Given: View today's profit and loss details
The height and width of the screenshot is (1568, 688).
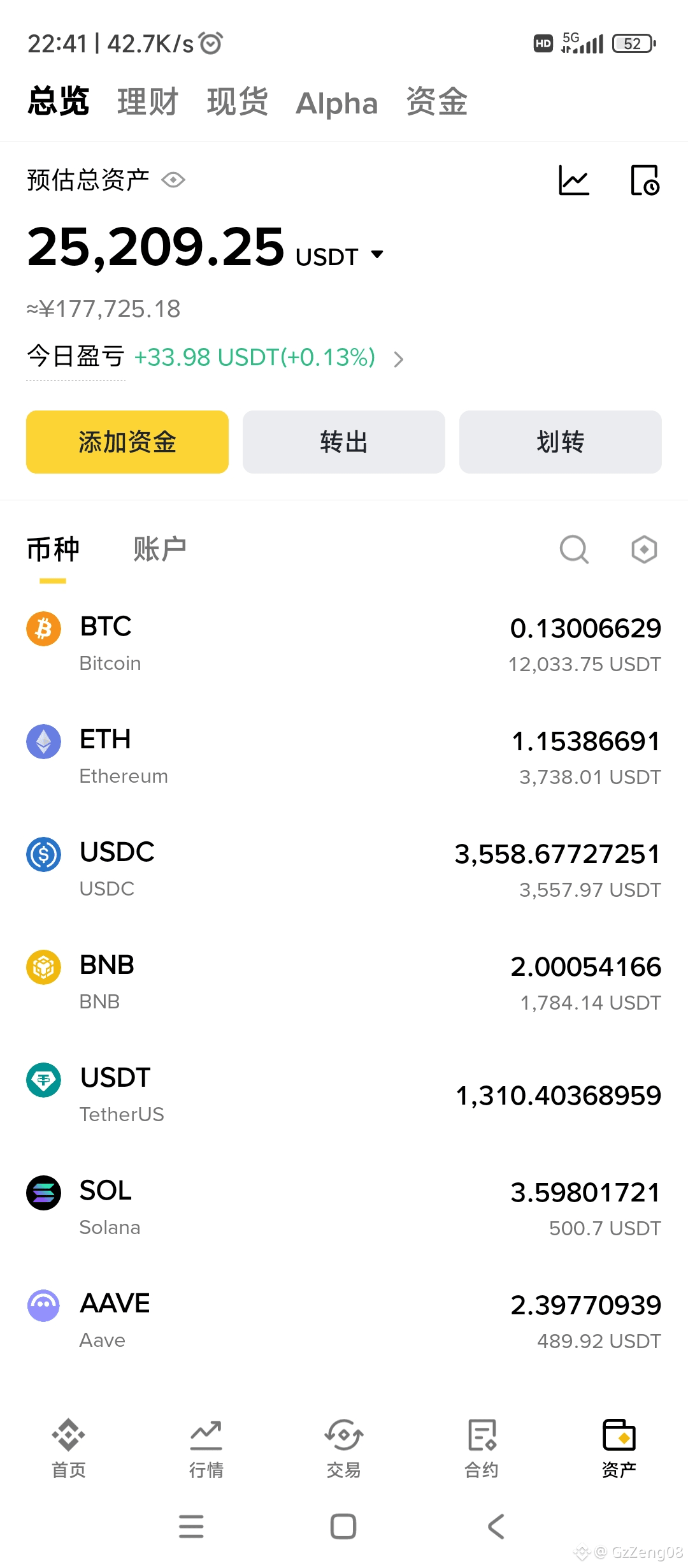Looking at the screenshot, I should pos(398,359).
